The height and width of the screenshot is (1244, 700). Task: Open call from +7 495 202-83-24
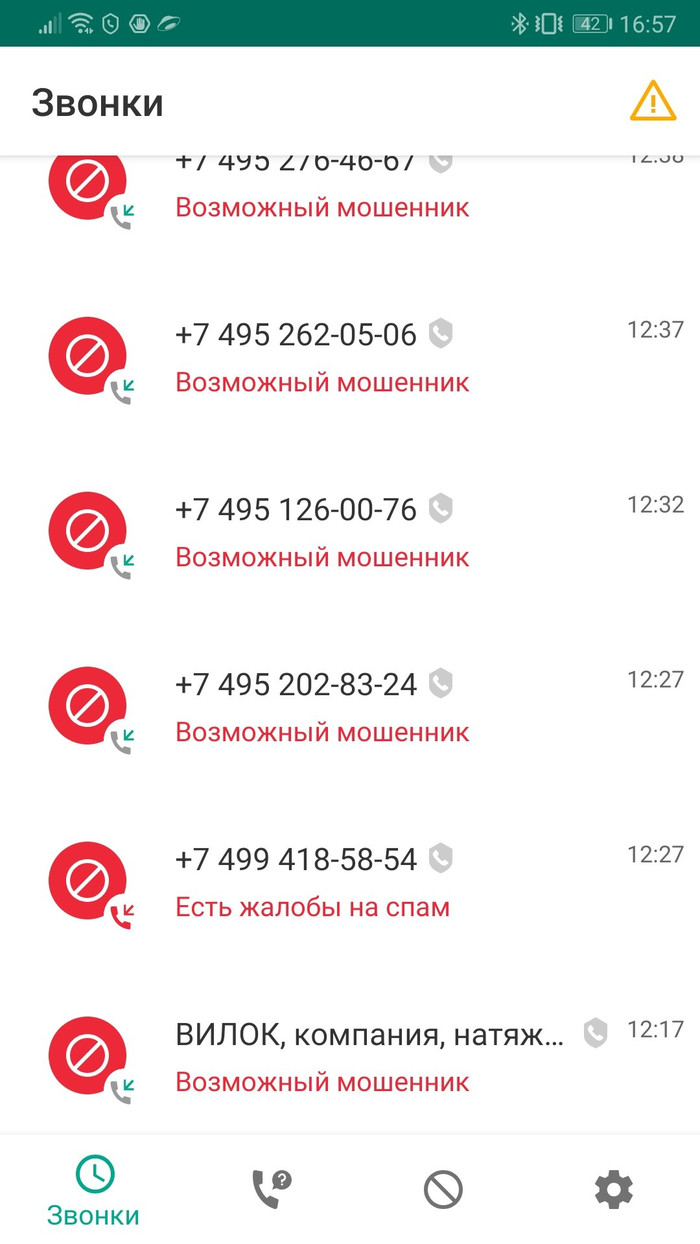[350, 708]
